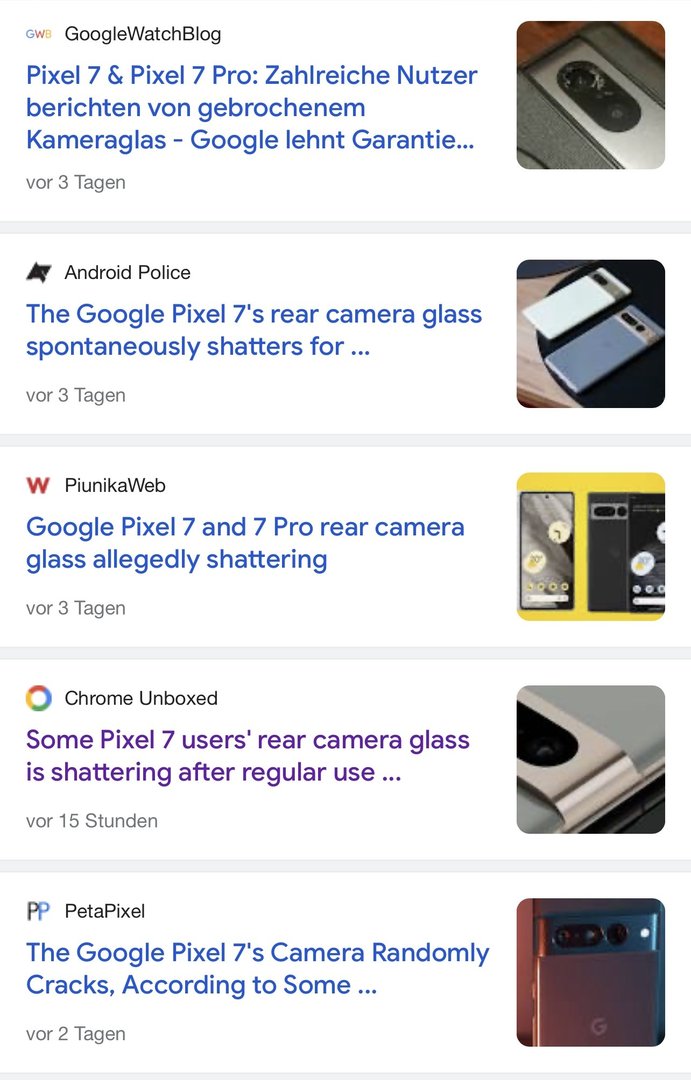Viewport: 691px width, 1080px height.
Task: Open GoogleWatchBlog article about broken camera glass
Action: 251,107
